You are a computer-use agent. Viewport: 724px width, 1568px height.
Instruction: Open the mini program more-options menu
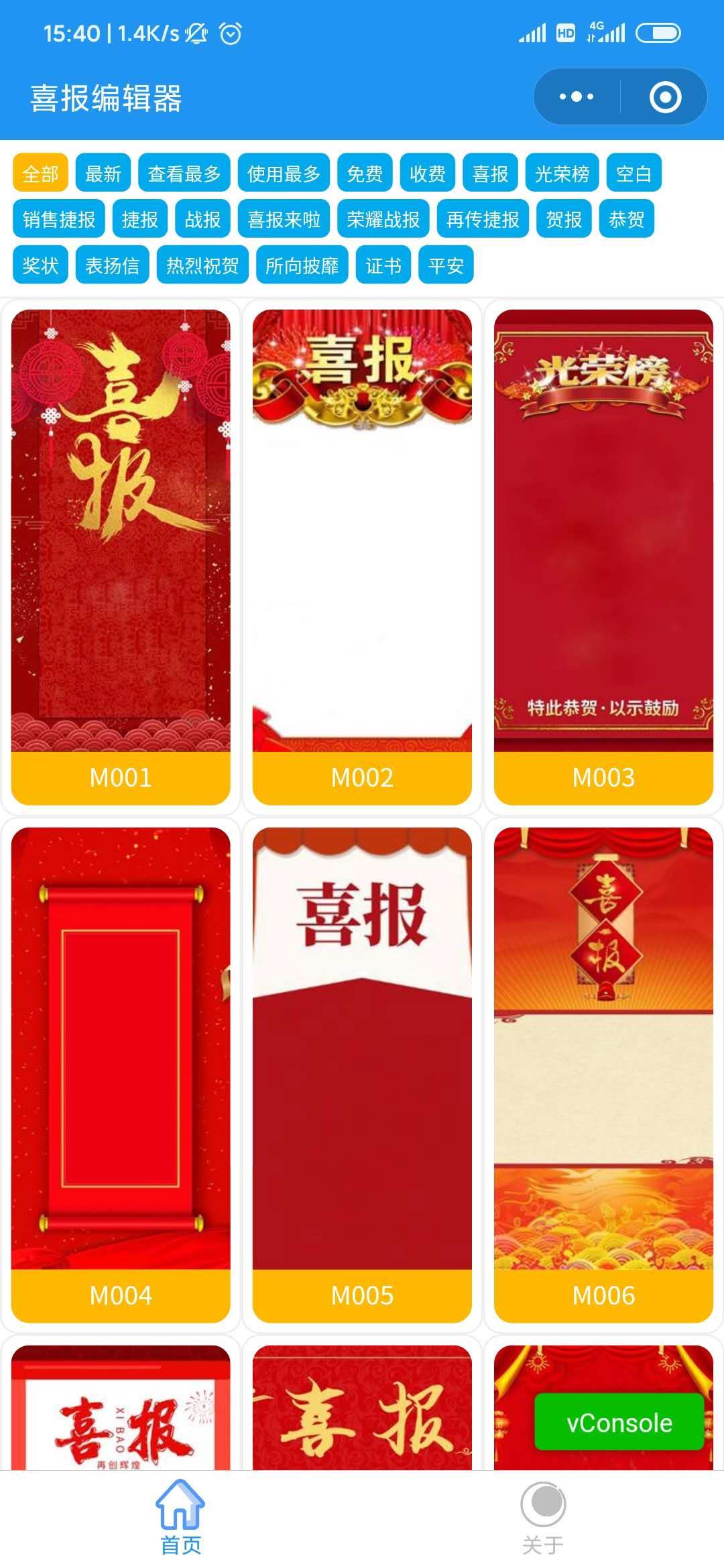coord(577,97)
